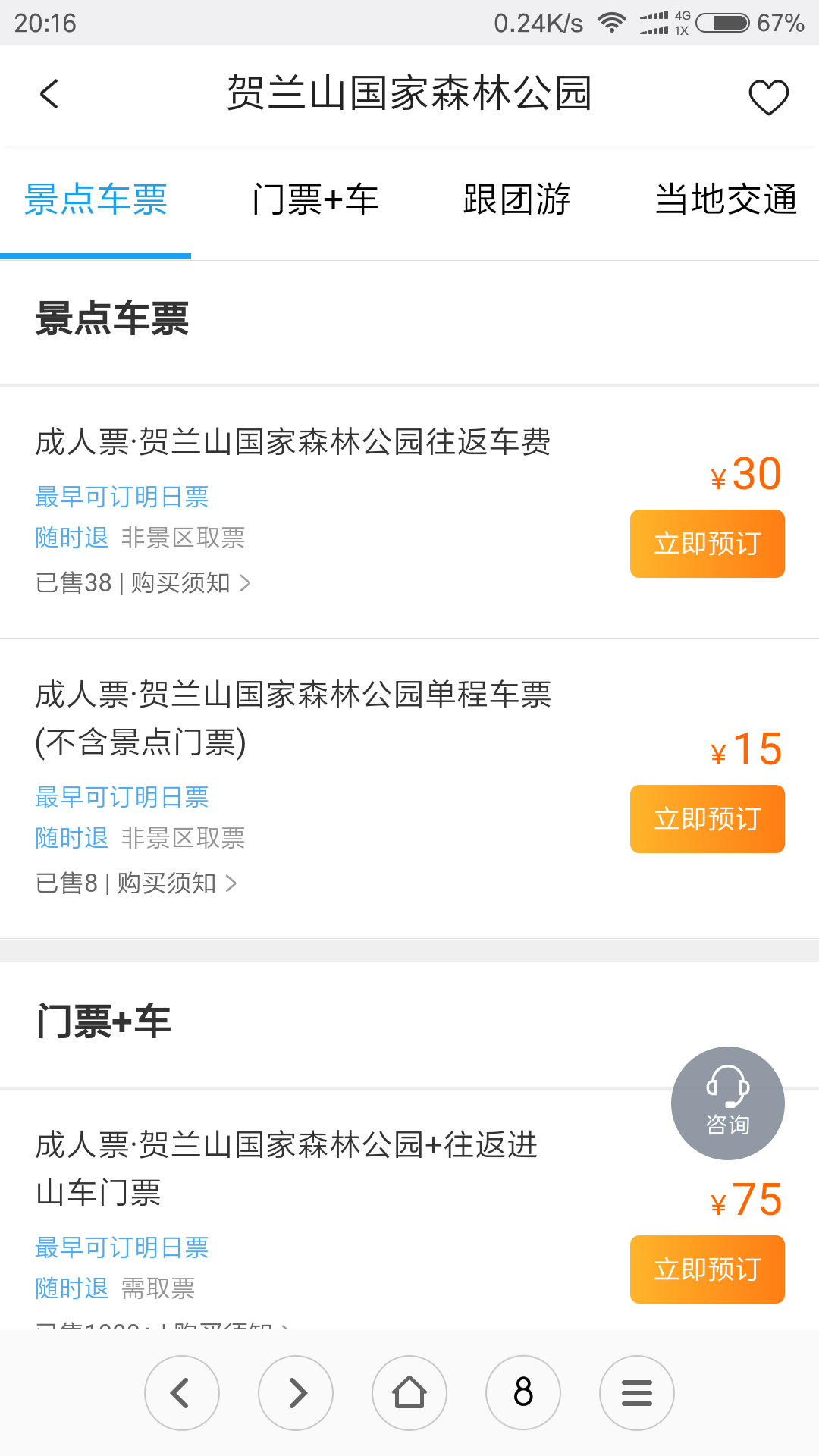This screenshot has height=1456, width=819.
Task: Favorite this park with the heart icon
Action: pyautogui.click(x=768, y=97)
